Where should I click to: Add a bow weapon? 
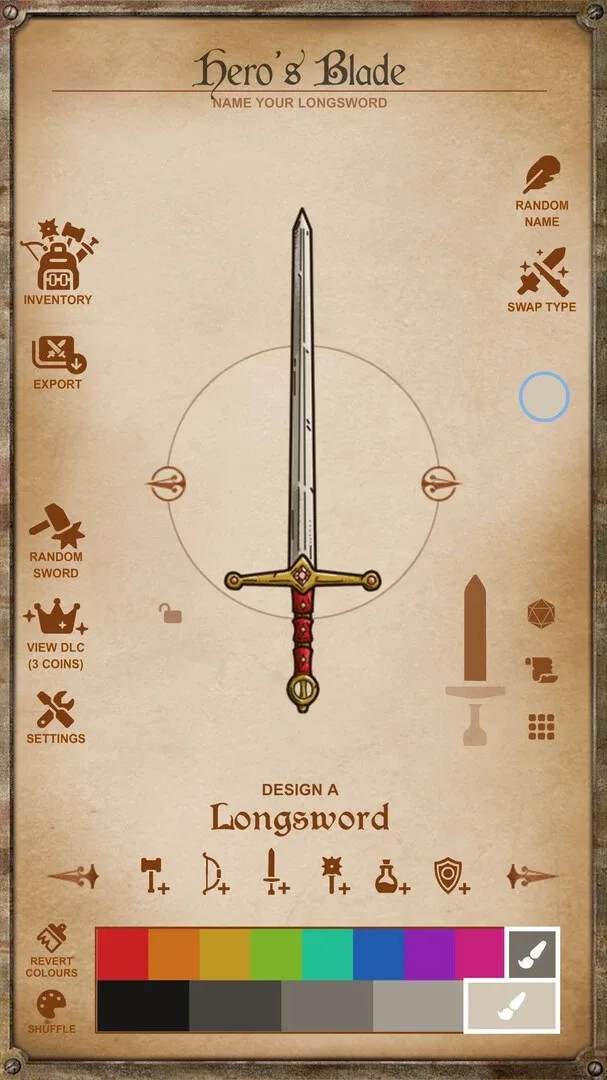pos(215,873)
